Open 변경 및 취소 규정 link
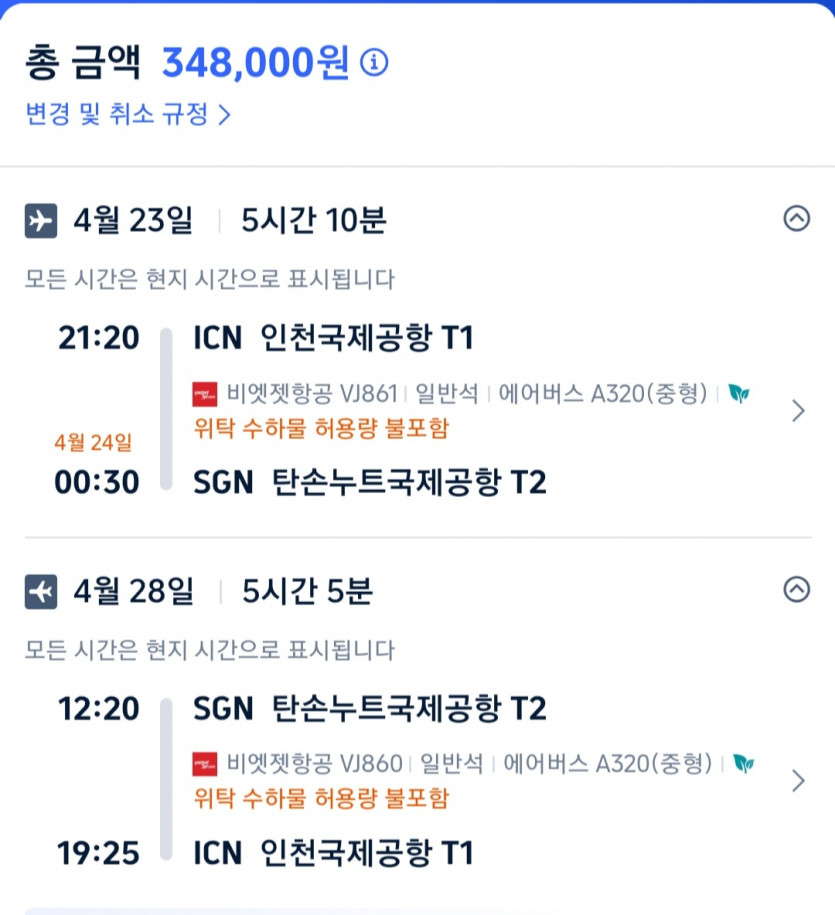This screenshot has width=835, height=915. pos(128,114)
